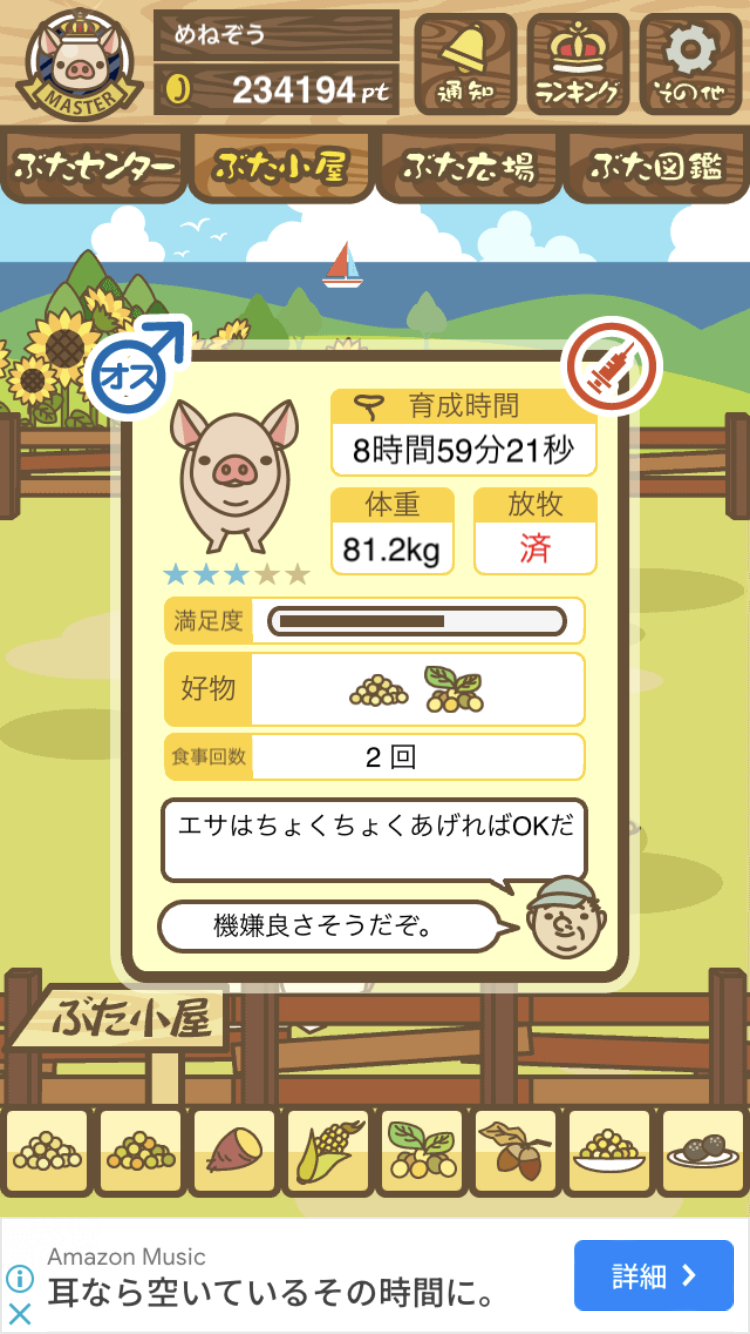750x1334 pixels.
Task: Open the Amazon Music ad 詳細 button
Action: pyautogui.click(x=653, y=1275)
